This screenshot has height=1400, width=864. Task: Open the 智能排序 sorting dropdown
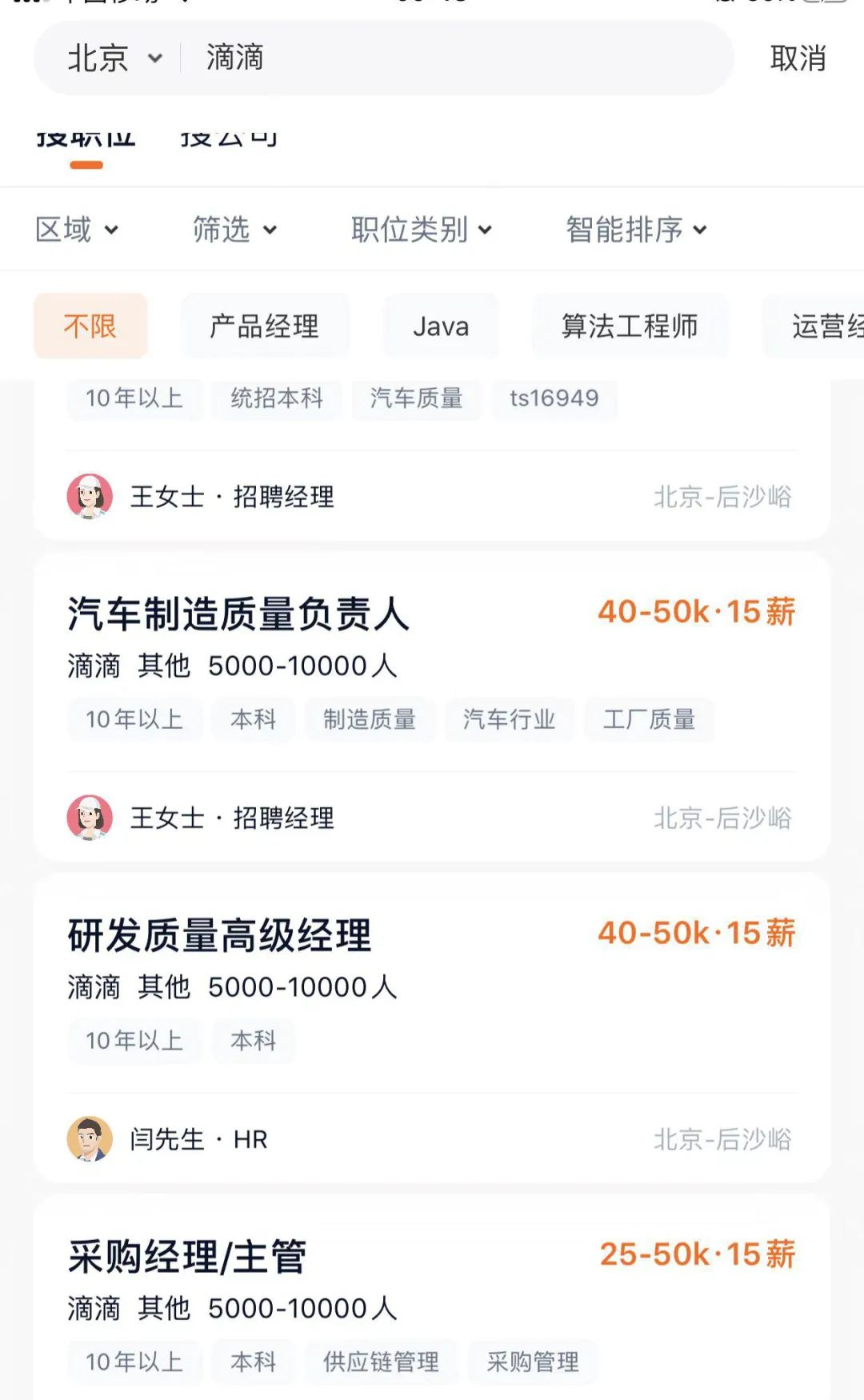coord(636,230)
